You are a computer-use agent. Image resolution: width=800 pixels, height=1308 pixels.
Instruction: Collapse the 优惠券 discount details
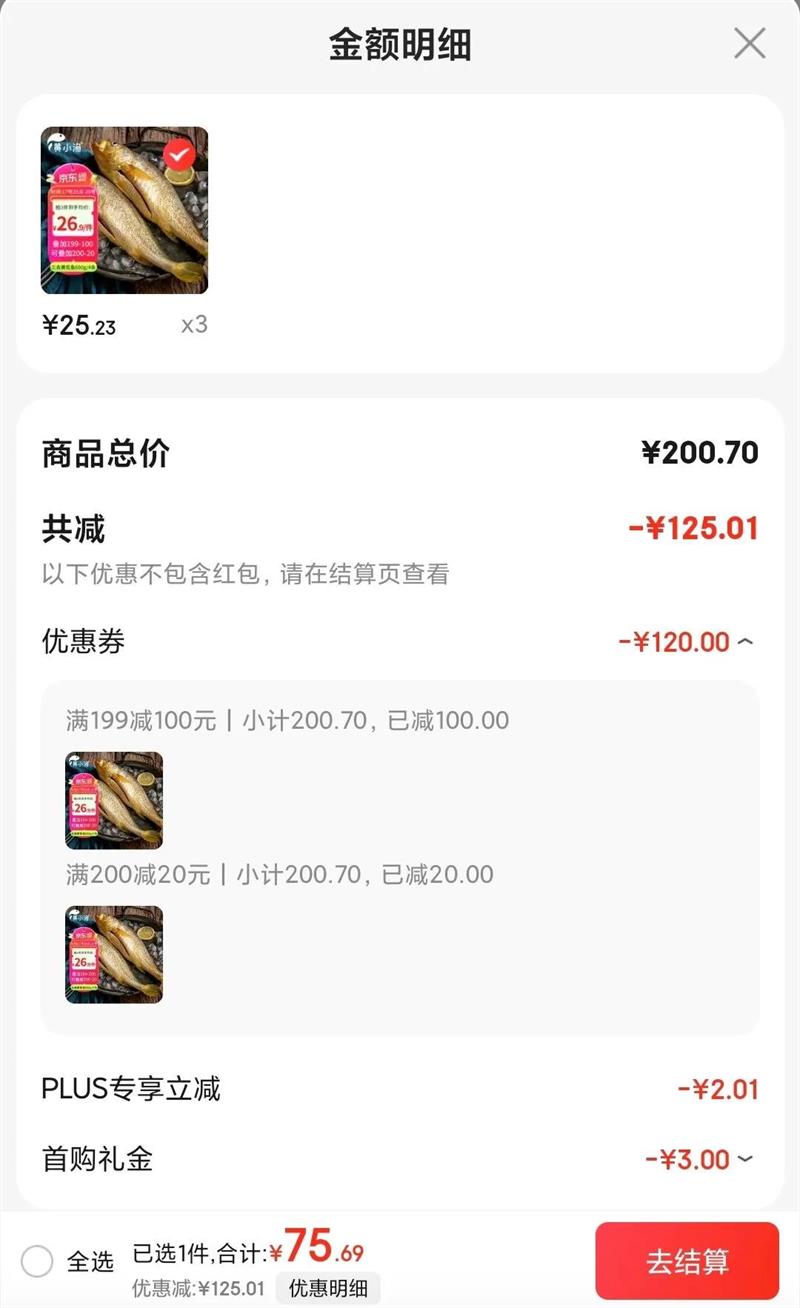pos(745,642)
